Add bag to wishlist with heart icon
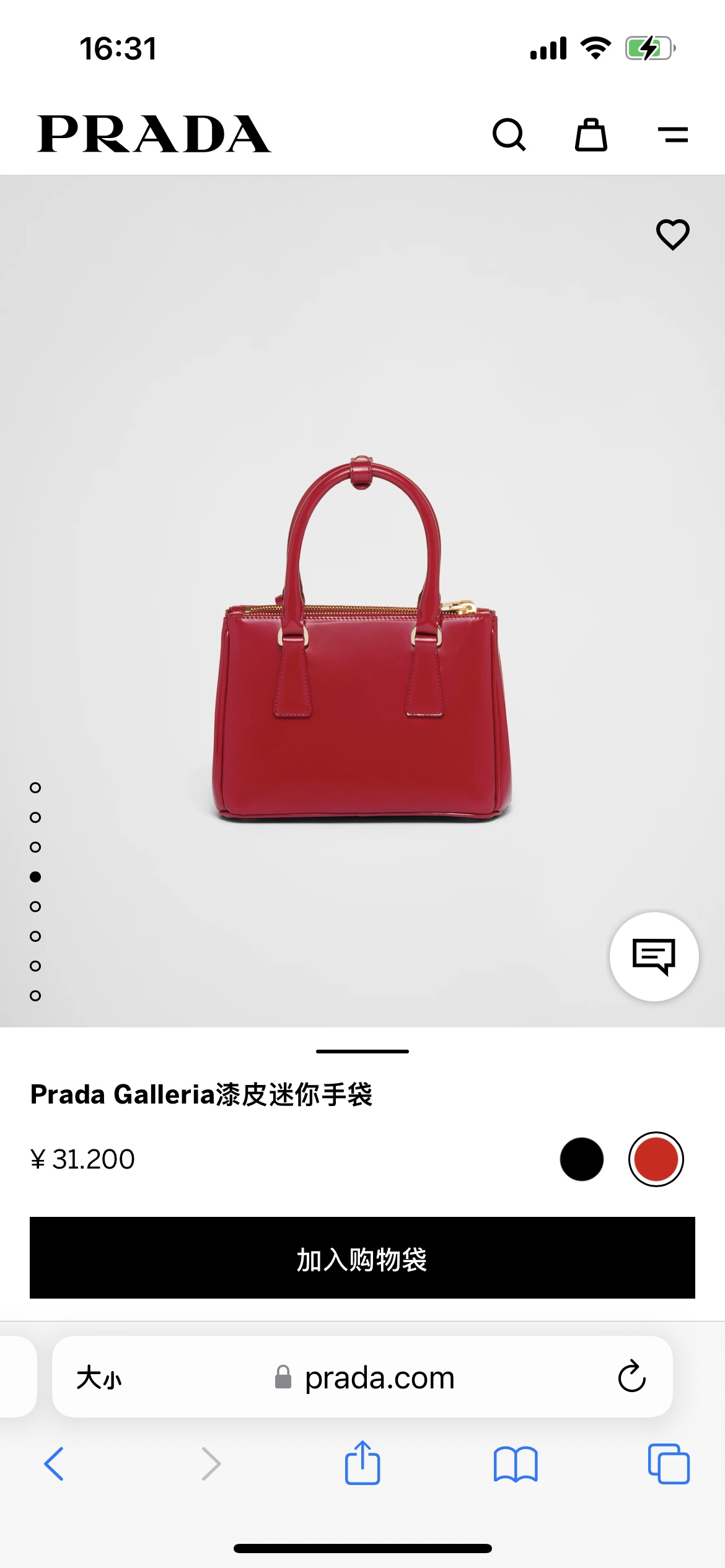725x1568 pixels. click(x=672, y=234)
